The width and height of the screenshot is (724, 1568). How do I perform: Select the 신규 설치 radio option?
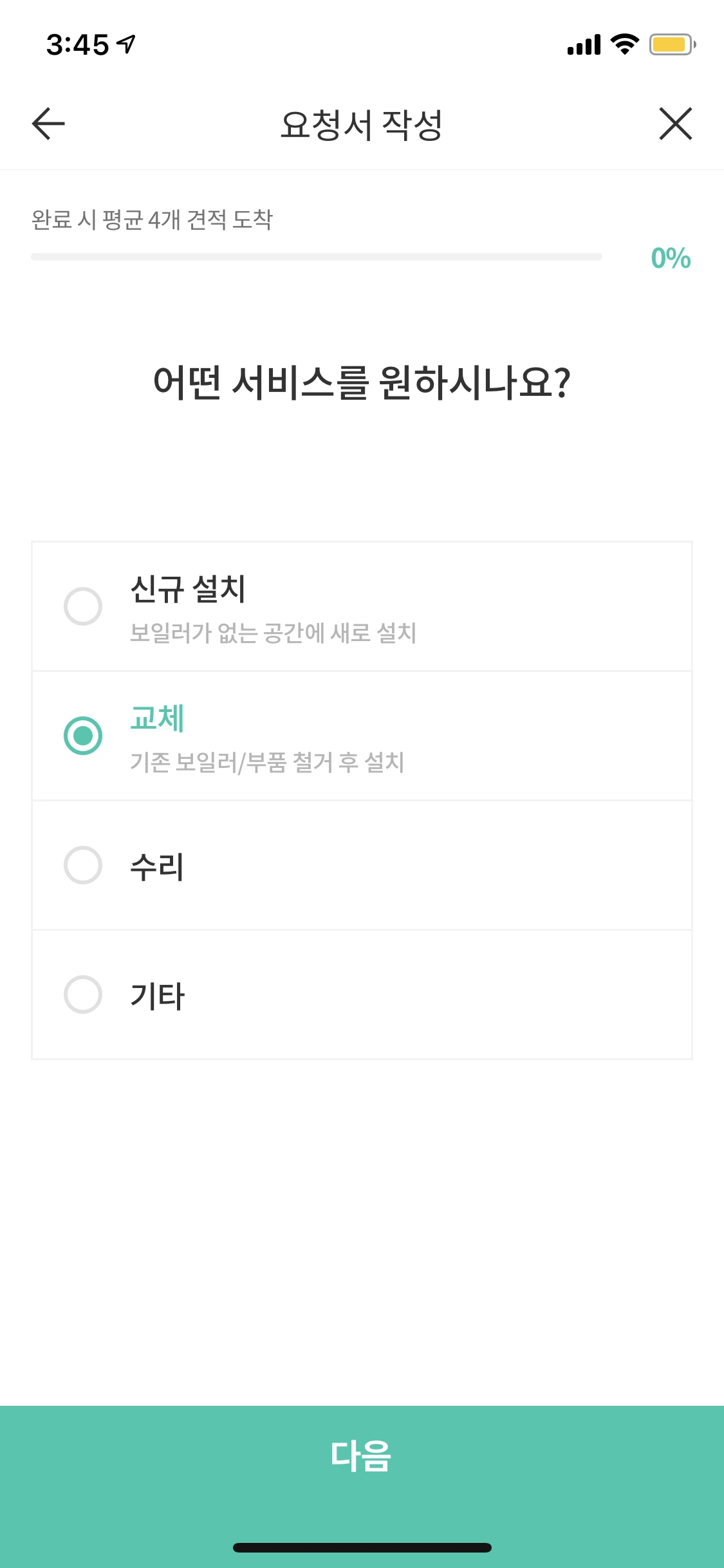coord(83,606)
